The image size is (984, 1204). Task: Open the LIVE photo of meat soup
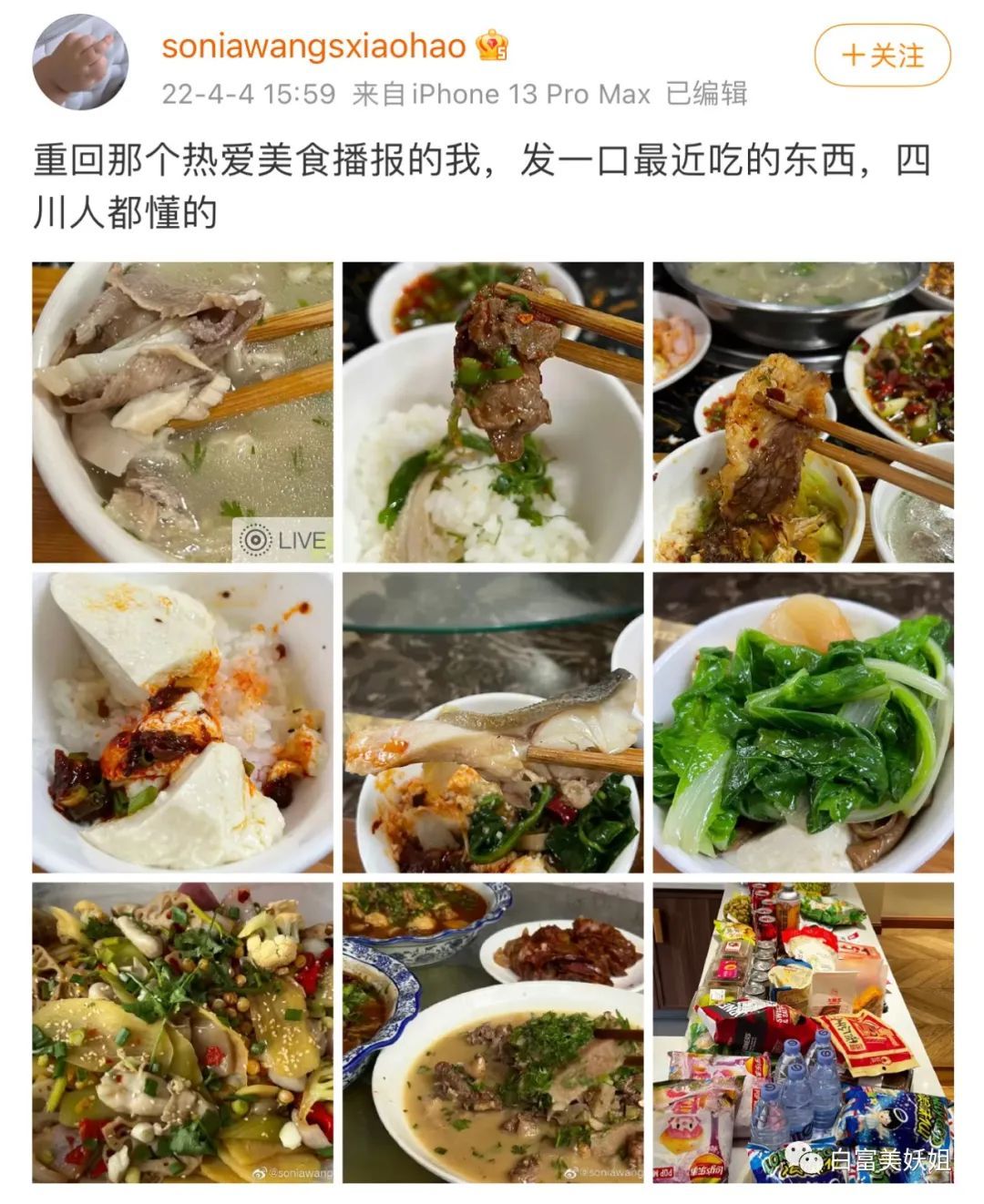coord(182,412)
